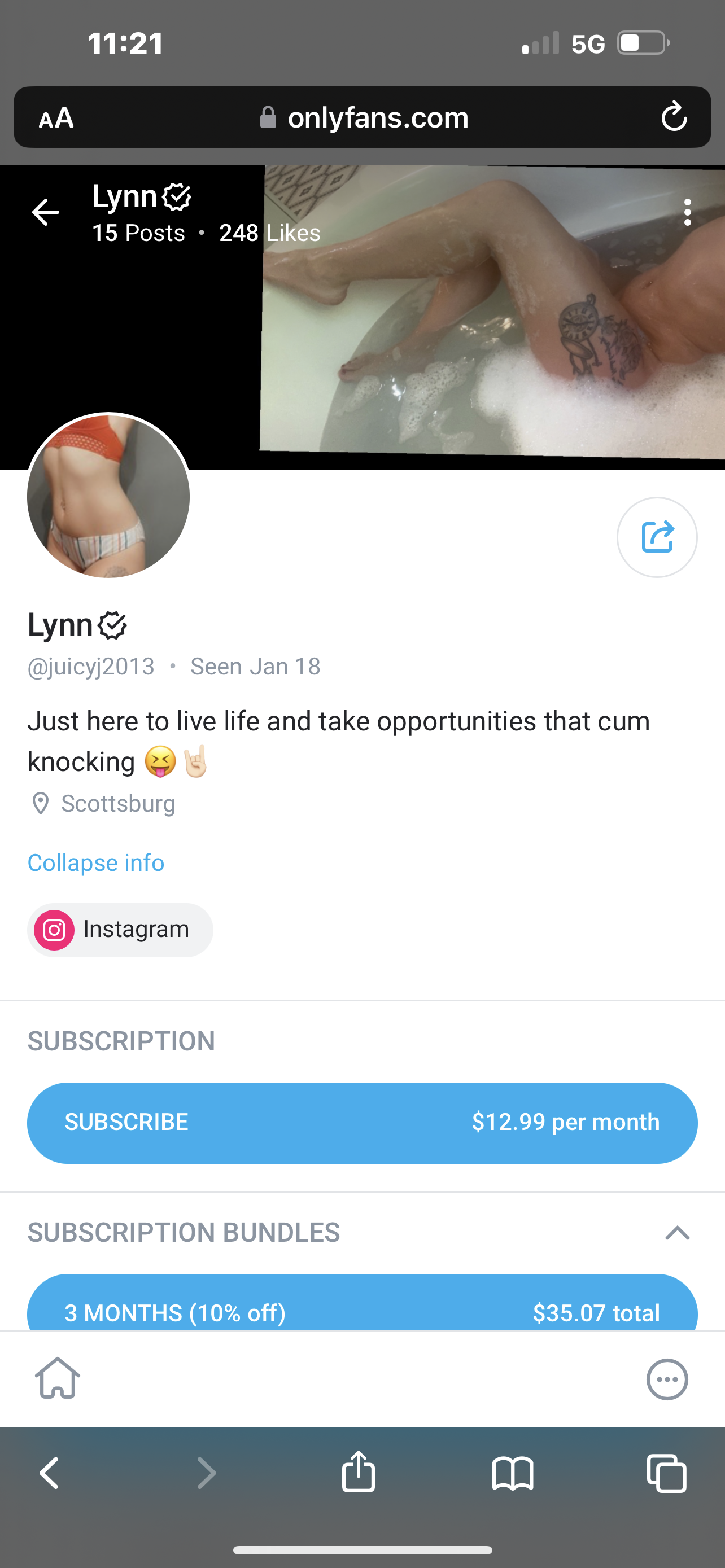The width and height of the screenshot is (725, 1568).
Task: Open the Safari share sheet
Action: (359, 1473)
